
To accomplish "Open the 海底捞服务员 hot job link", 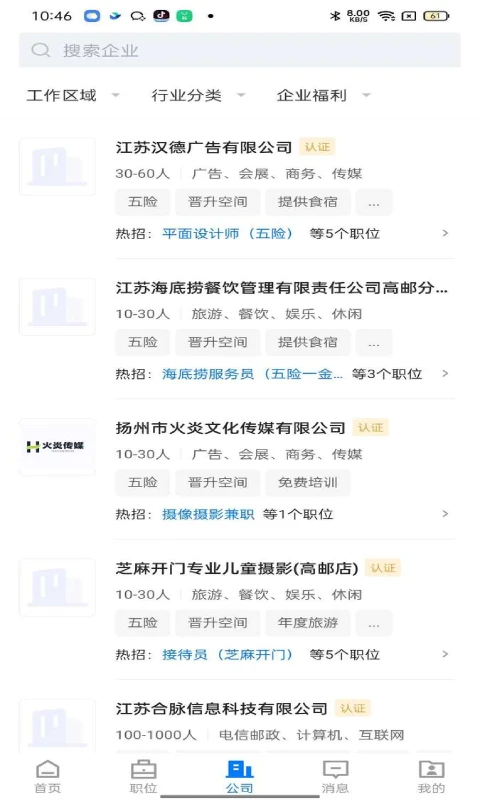I will point(252,374).
